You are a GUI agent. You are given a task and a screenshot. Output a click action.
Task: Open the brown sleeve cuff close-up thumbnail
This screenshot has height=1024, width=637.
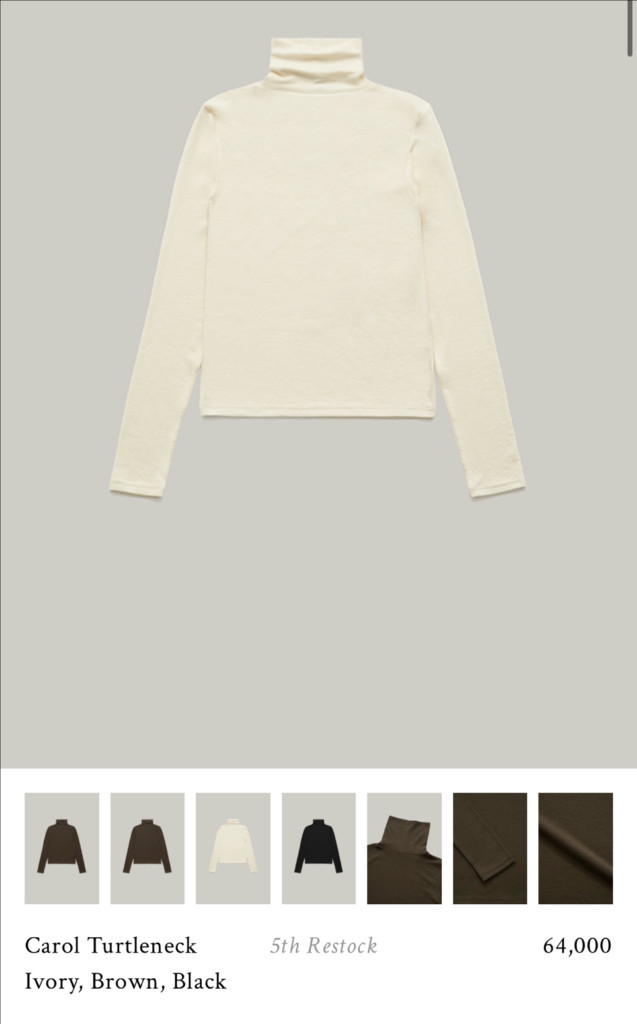(x=490, y=848)
